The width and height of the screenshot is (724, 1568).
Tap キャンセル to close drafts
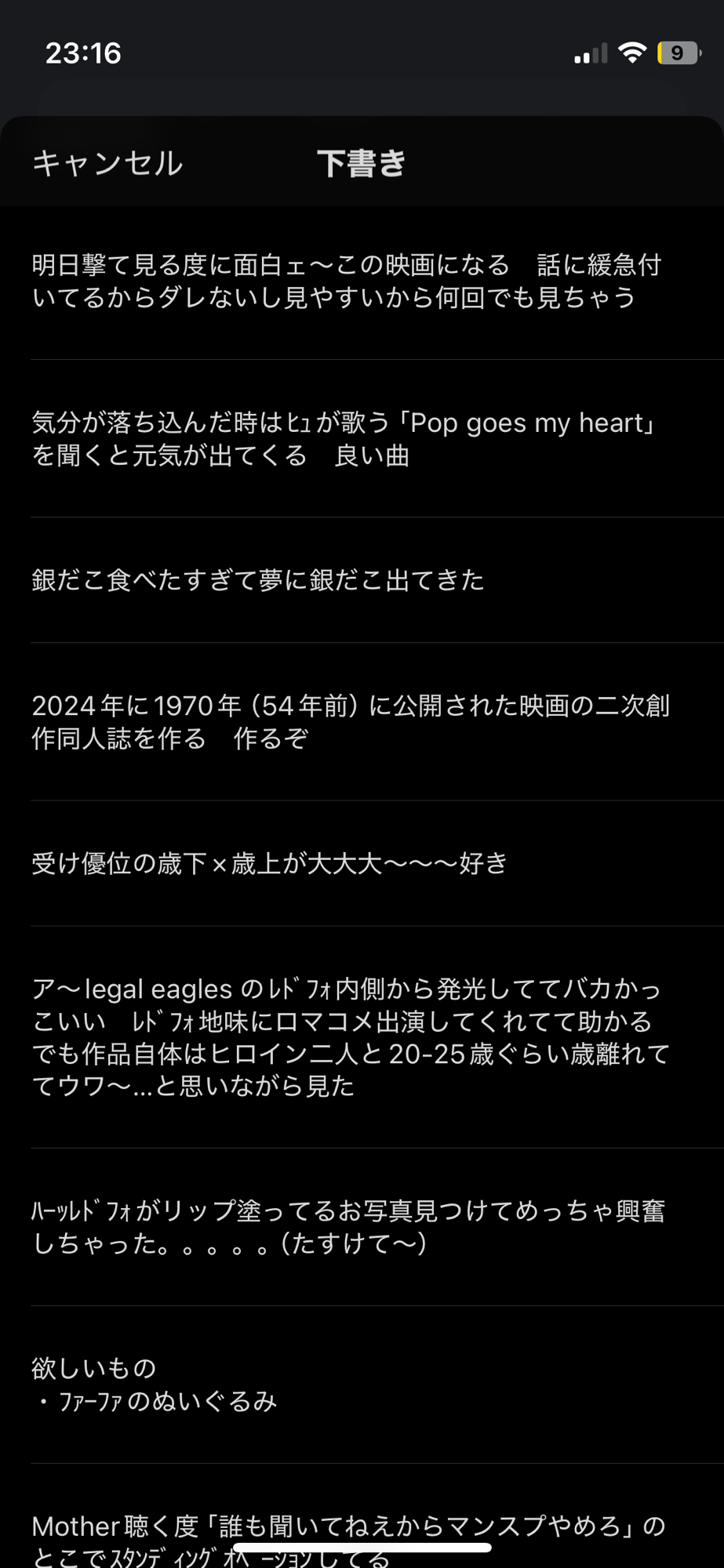pos(107,163)
